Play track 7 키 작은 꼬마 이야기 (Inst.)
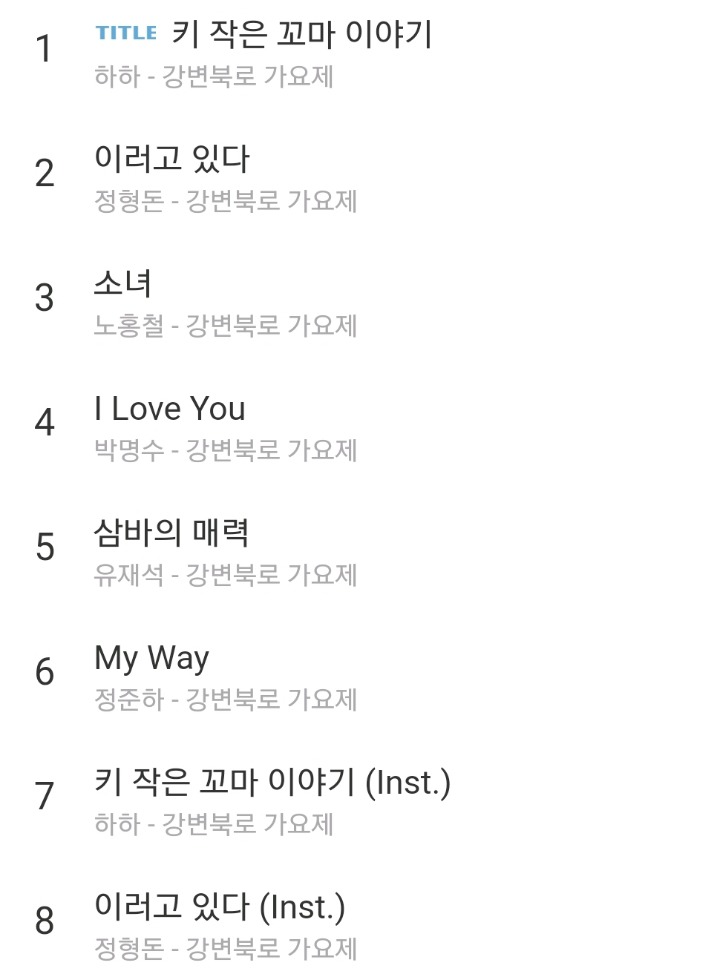 click(x=272, y=783)
